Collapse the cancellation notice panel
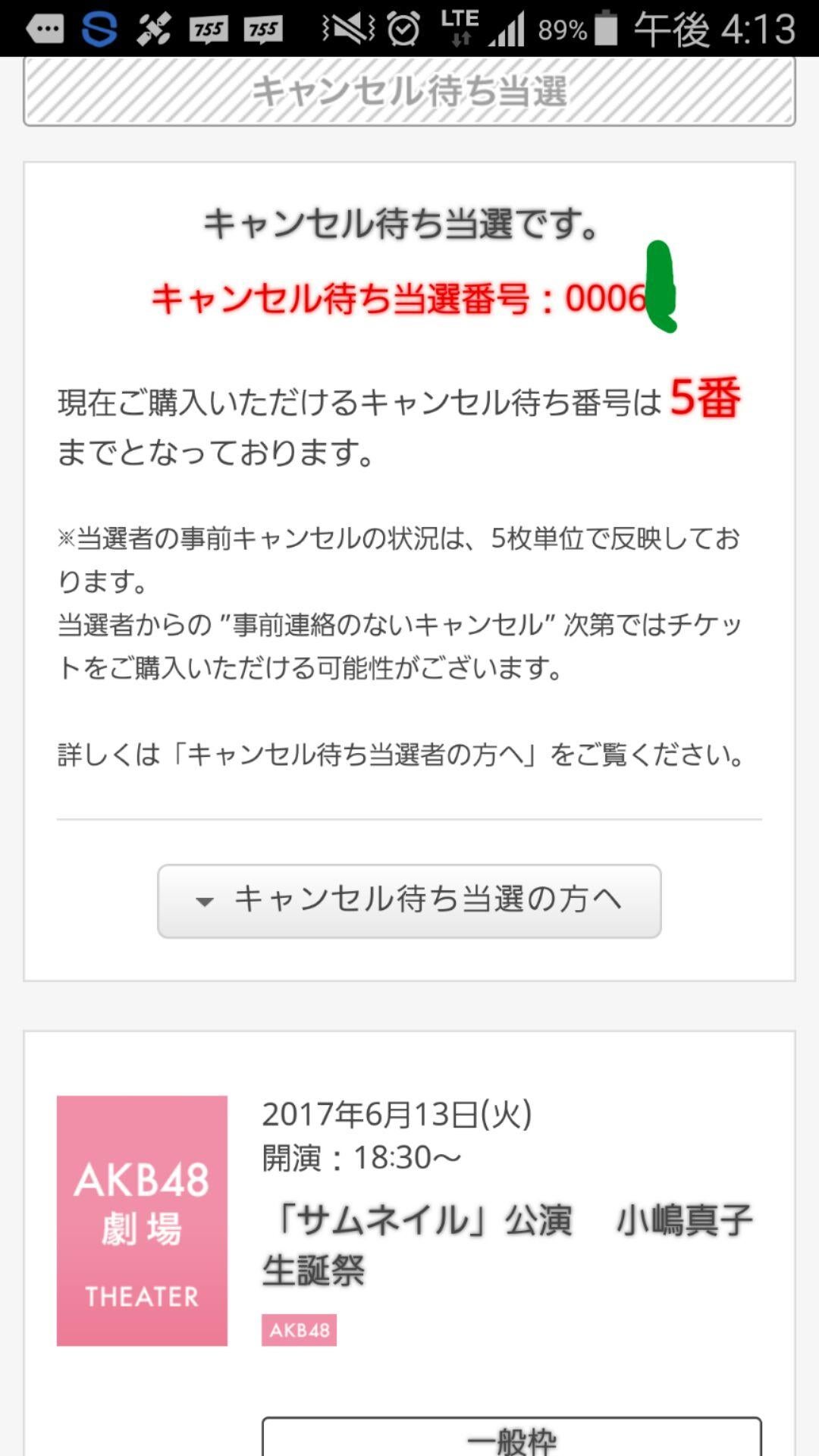 [409, 899]
